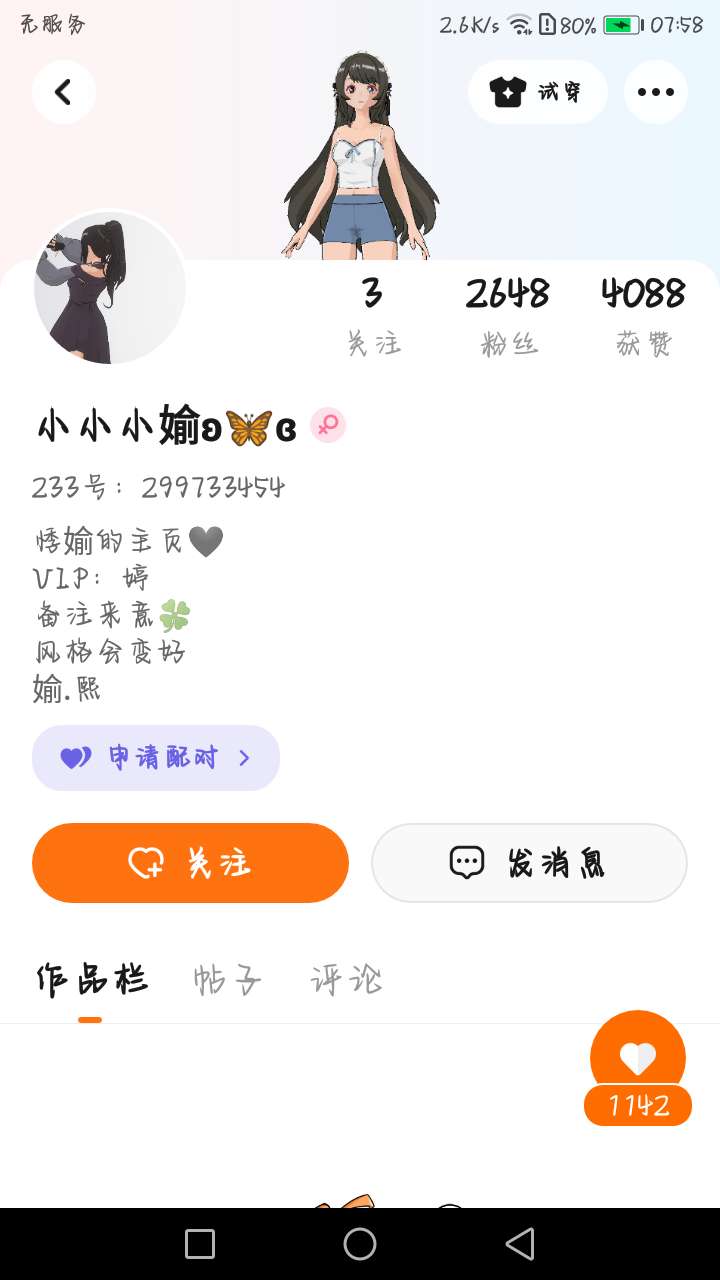This screenshot has height=1280, width=720.
Task: Tap the 试穿 try-on button
Action: click(537, 92)
